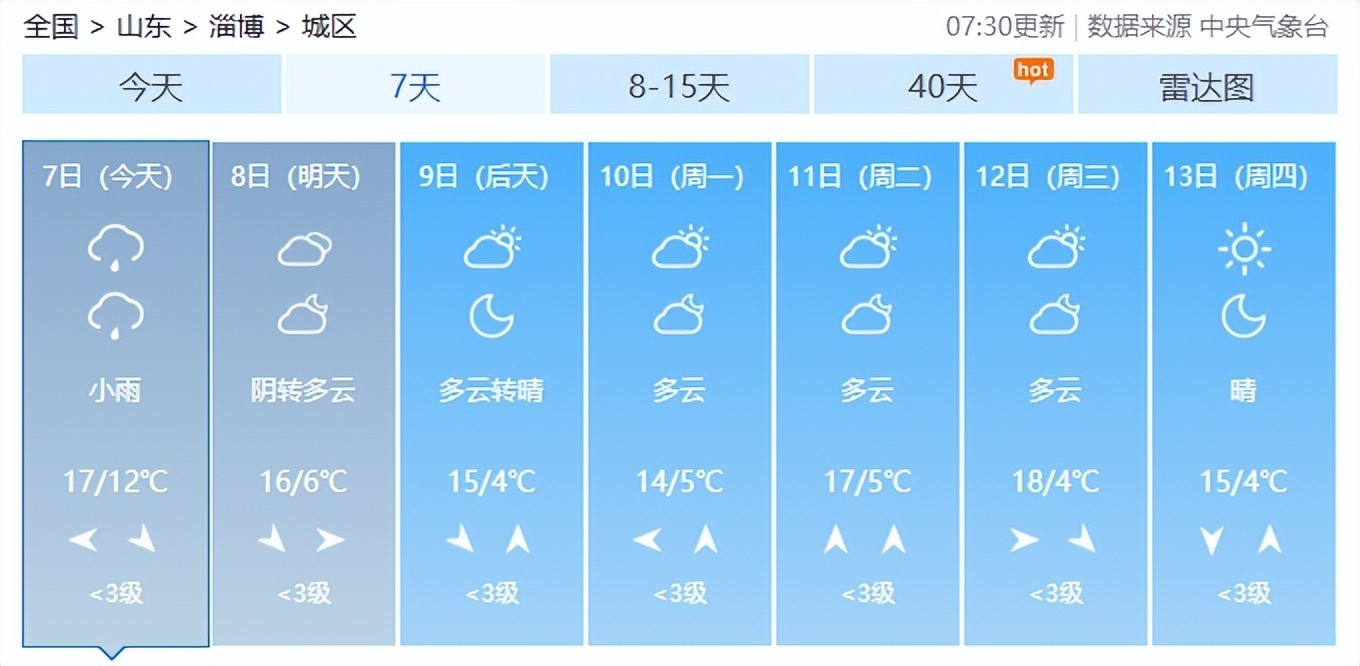Open the 雷达图 tab
1360x666 pixels.
(1207, 86)
